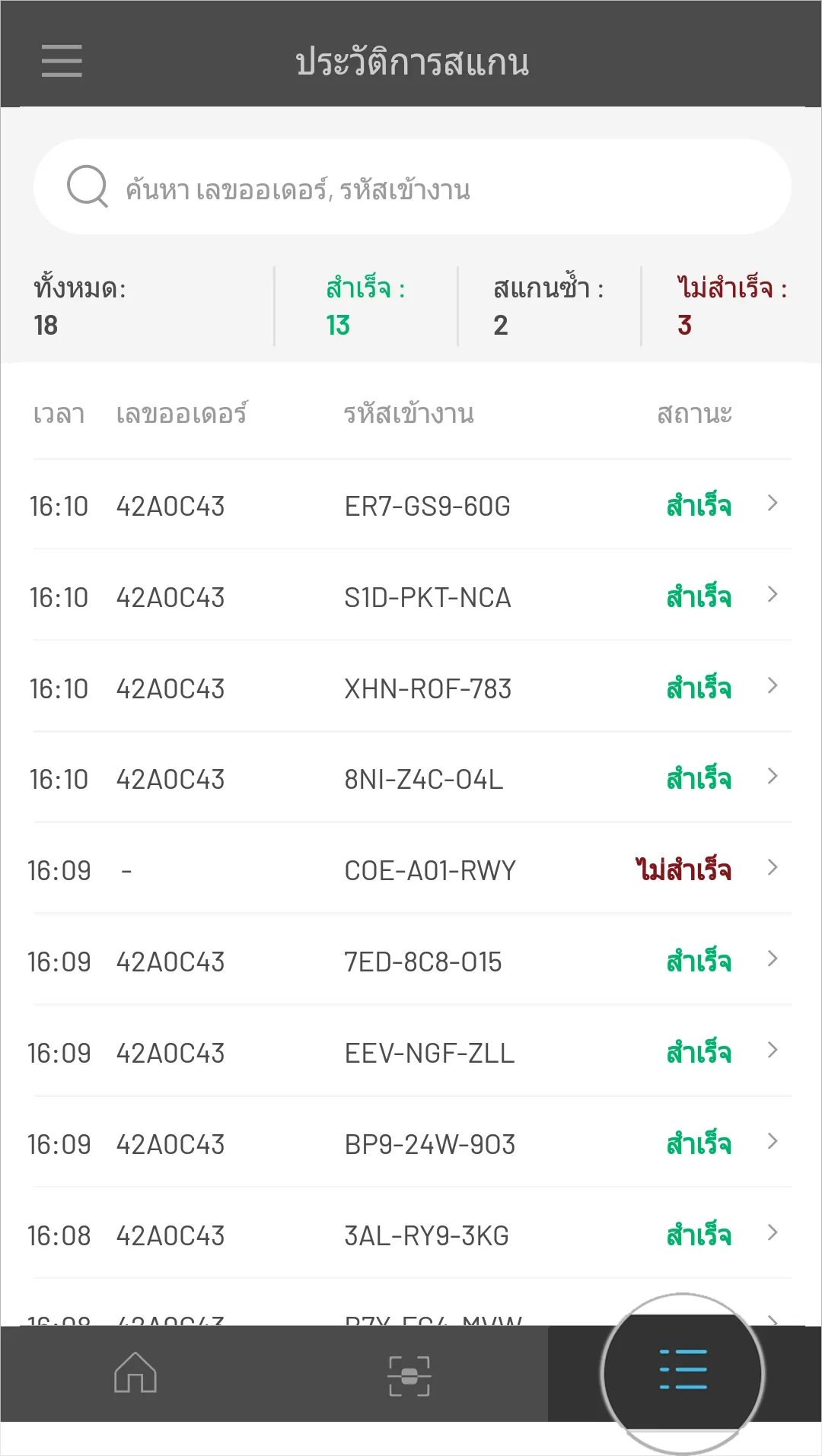This screenshot has width=822, height=1456.
Task: Open scan record EEV-NGF-ZLL
Action: coord(412,1052)
